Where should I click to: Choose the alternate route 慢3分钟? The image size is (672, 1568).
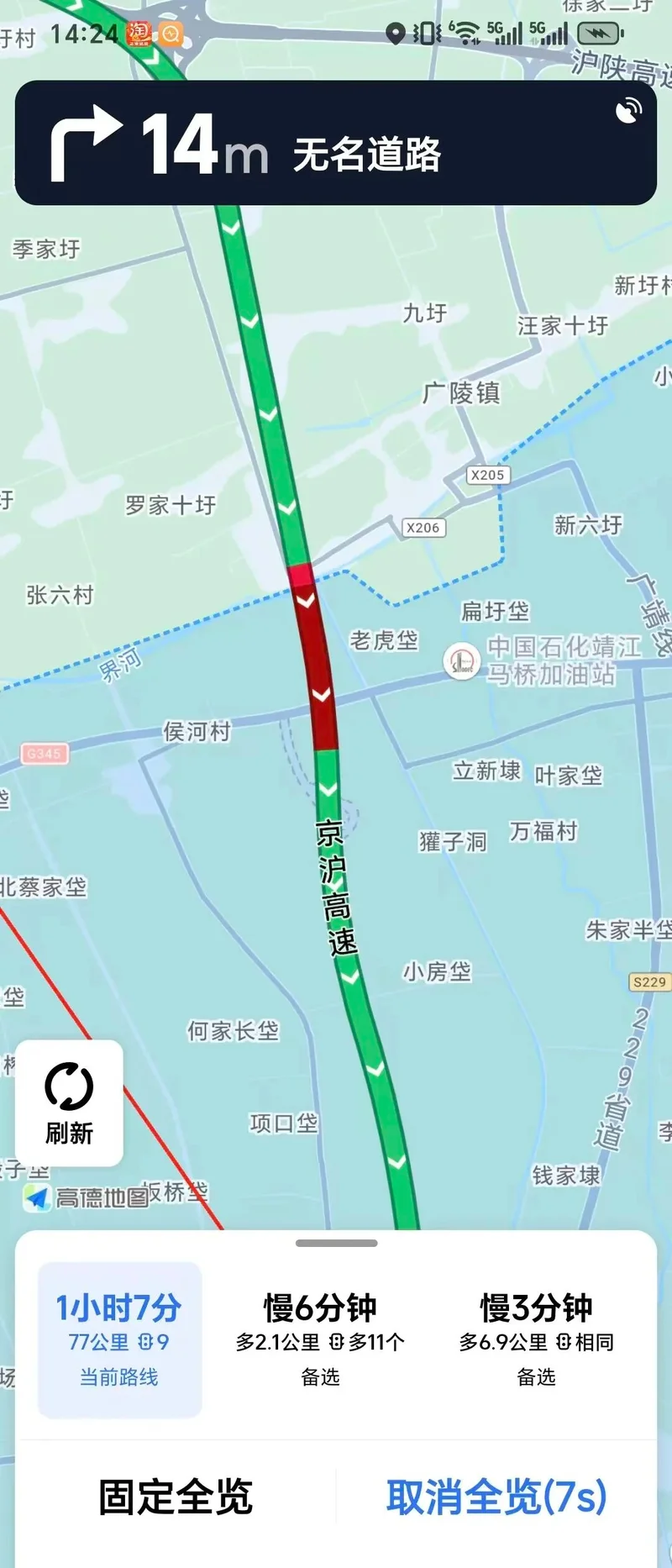point(536,1339)
